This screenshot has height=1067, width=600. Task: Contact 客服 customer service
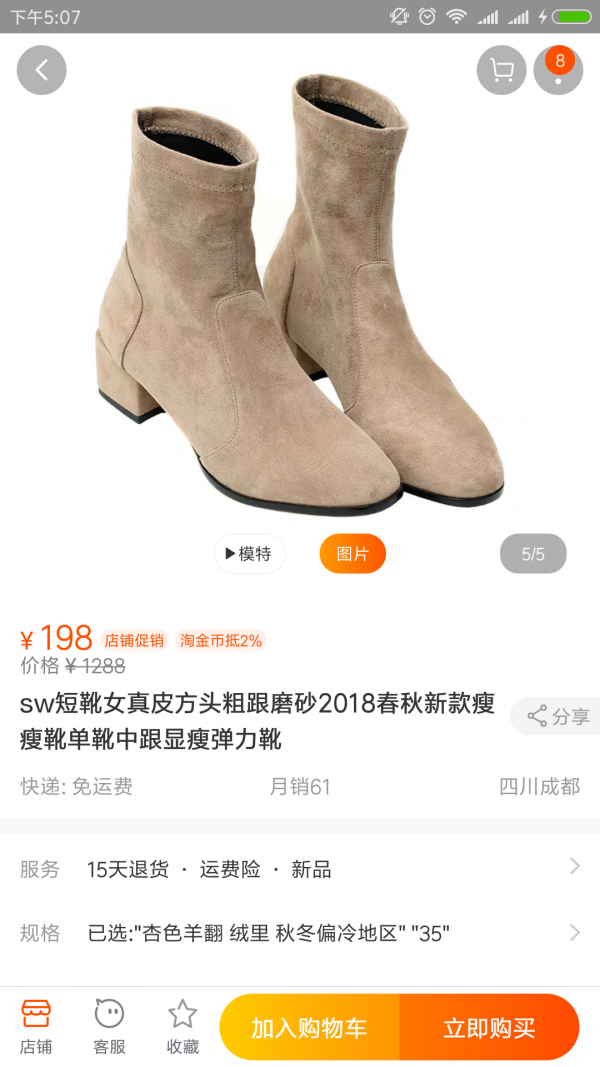109,1027
